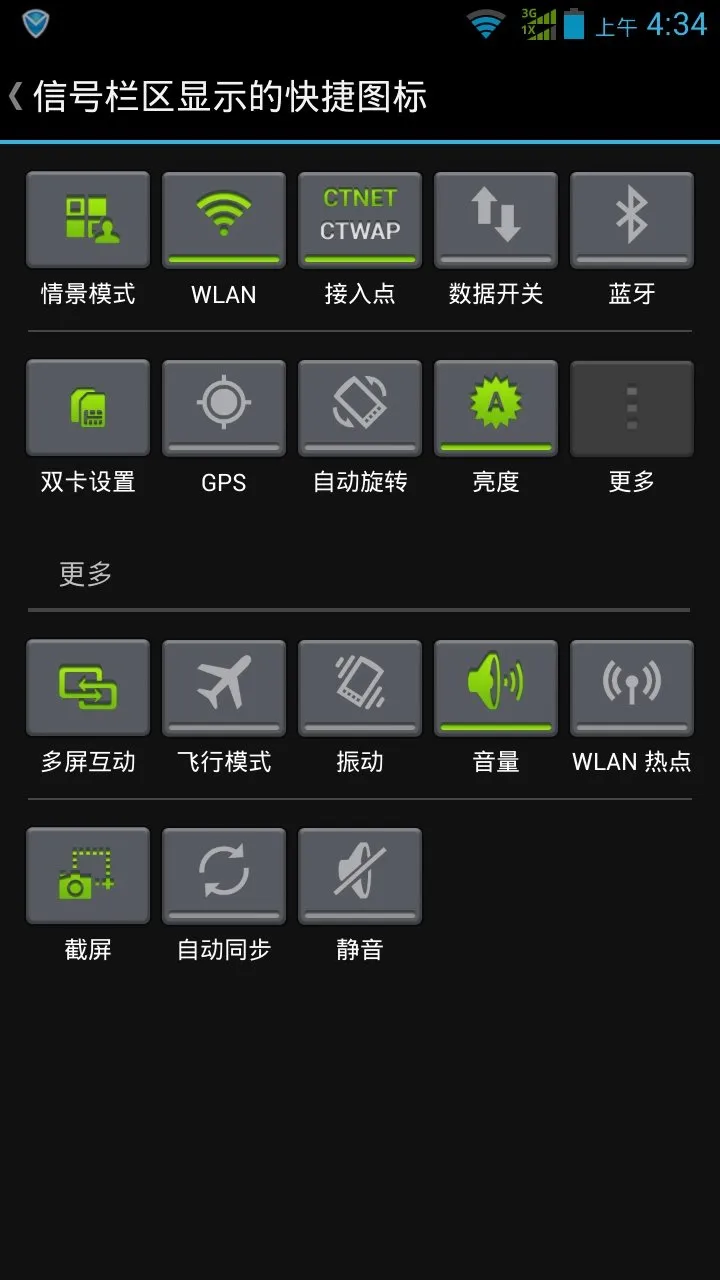Select the 多屏互动 tile
Image resolution: width=720 pixels, height=1280 pixels.
(88, 688)
